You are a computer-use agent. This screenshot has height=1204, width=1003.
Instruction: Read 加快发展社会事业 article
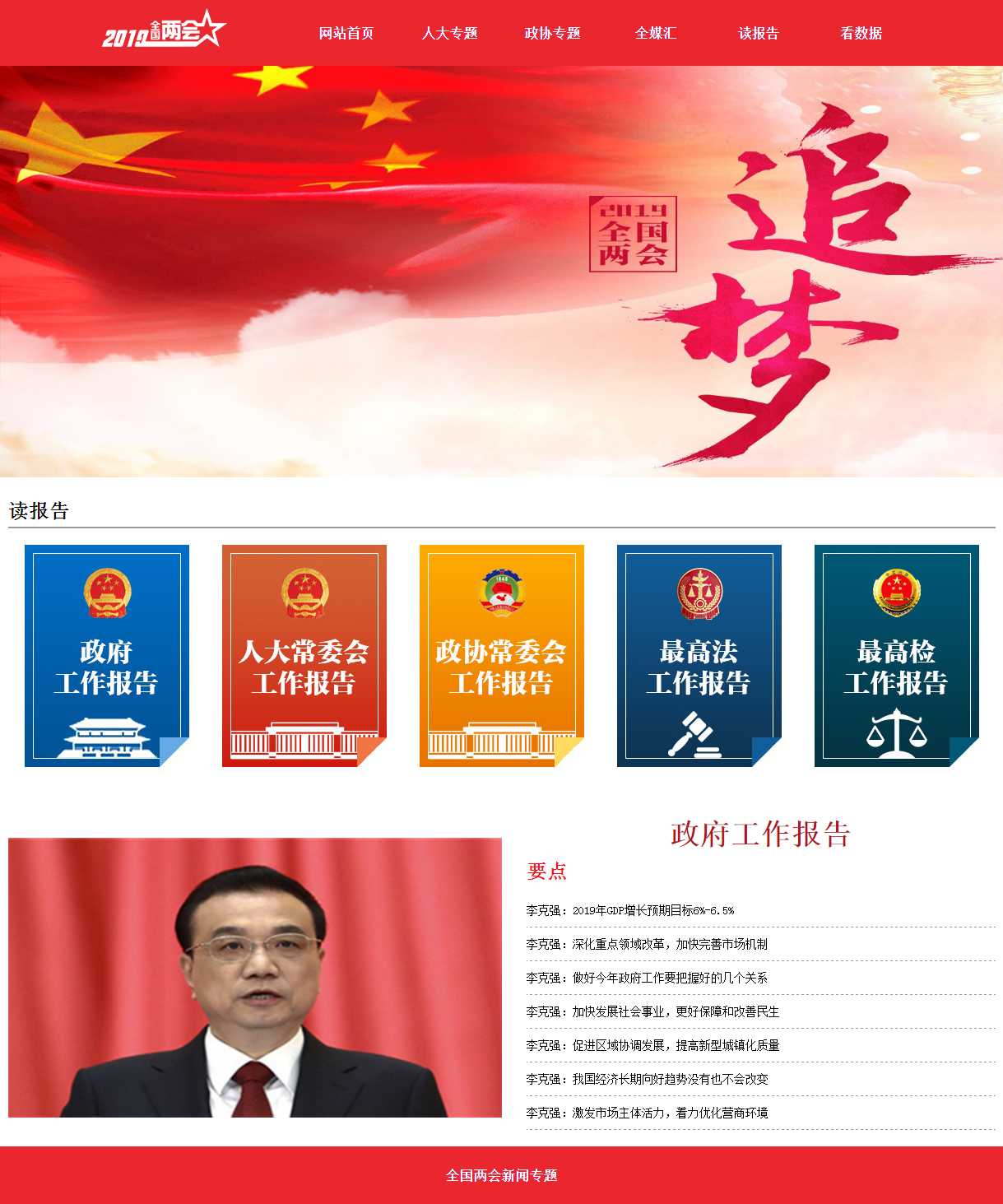click(x=652, y=1011)
